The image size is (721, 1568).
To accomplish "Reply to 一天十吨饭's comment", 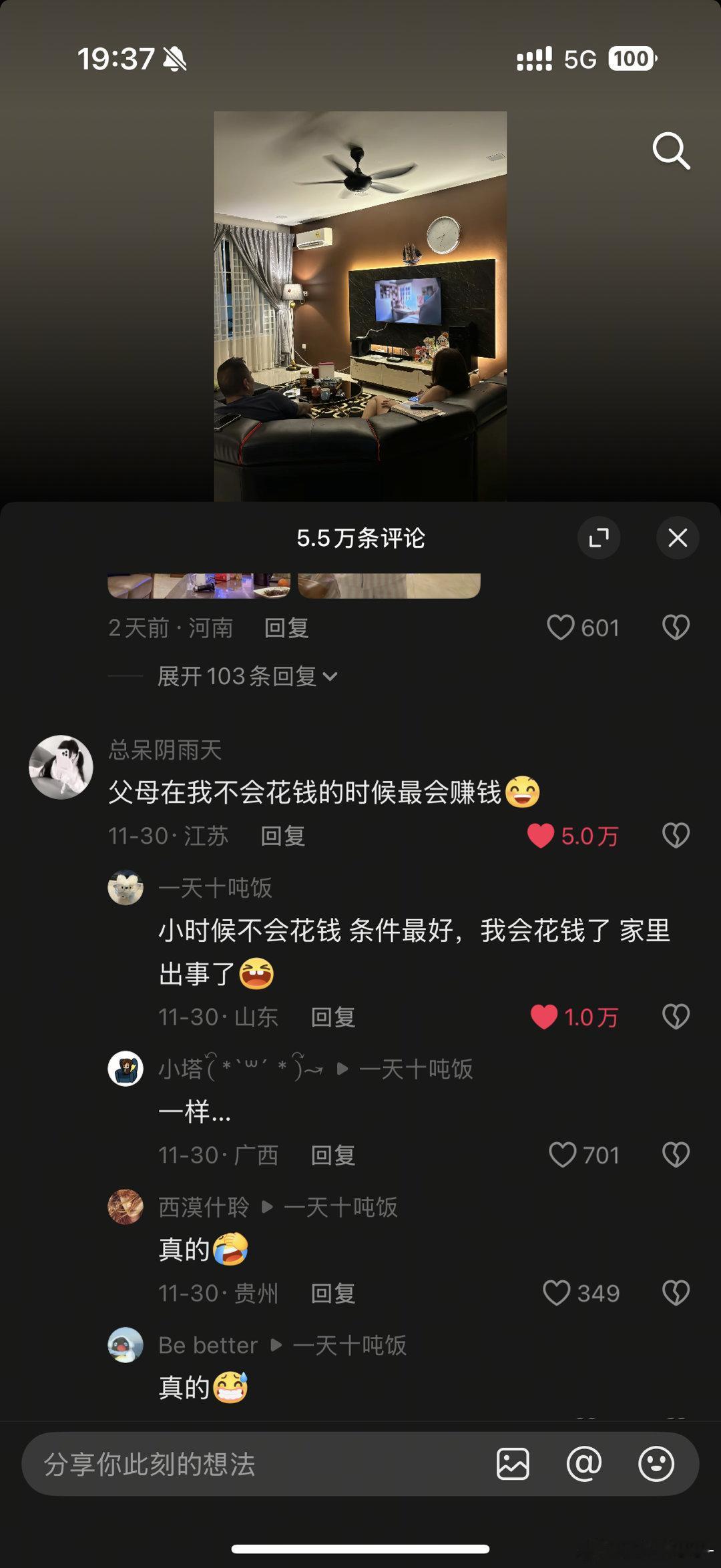I will (334, 1017).
